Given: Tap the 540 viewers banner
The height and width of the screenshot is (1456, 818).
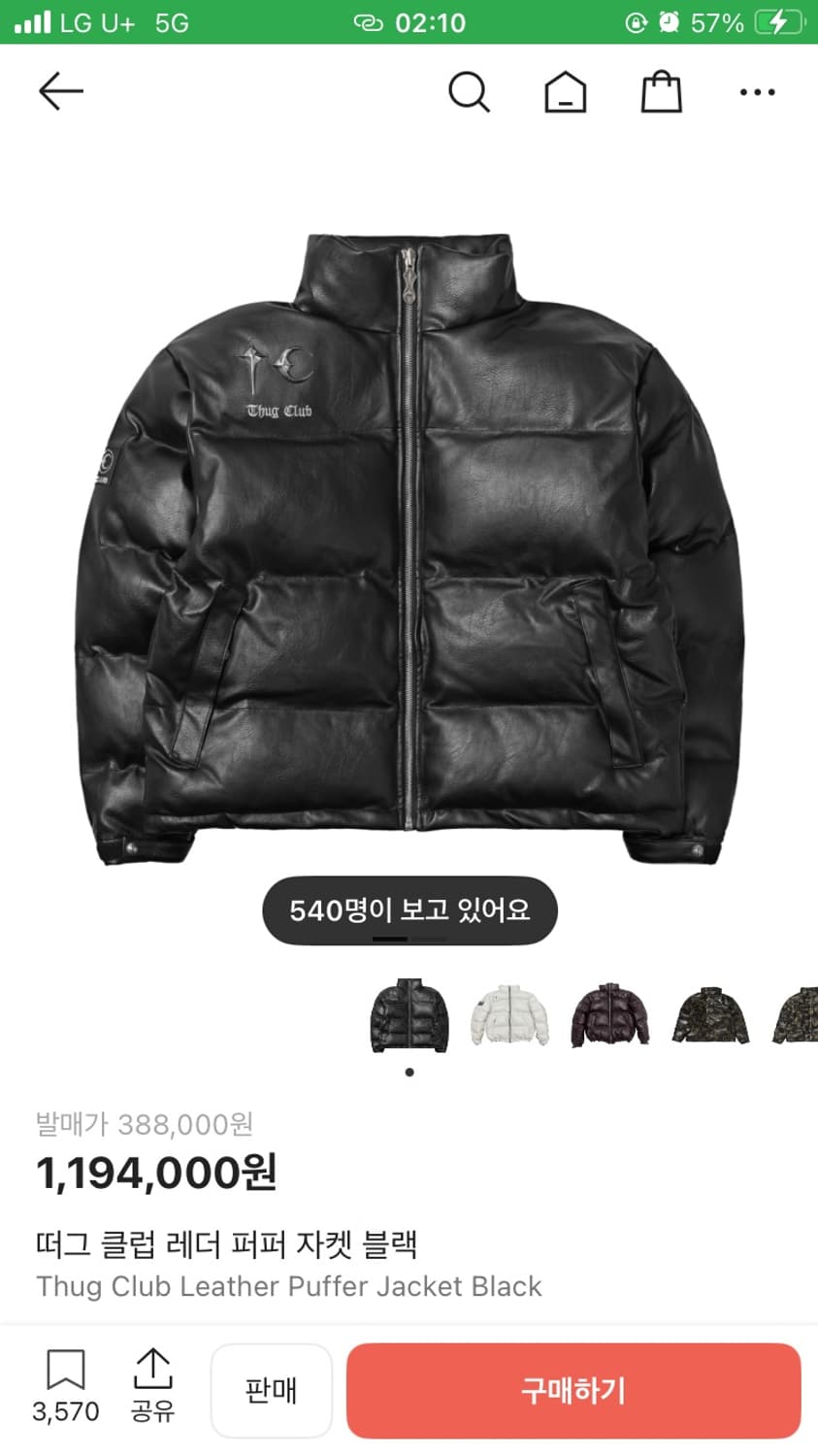Looking at the screenshot, I should (x=409, y=910).
